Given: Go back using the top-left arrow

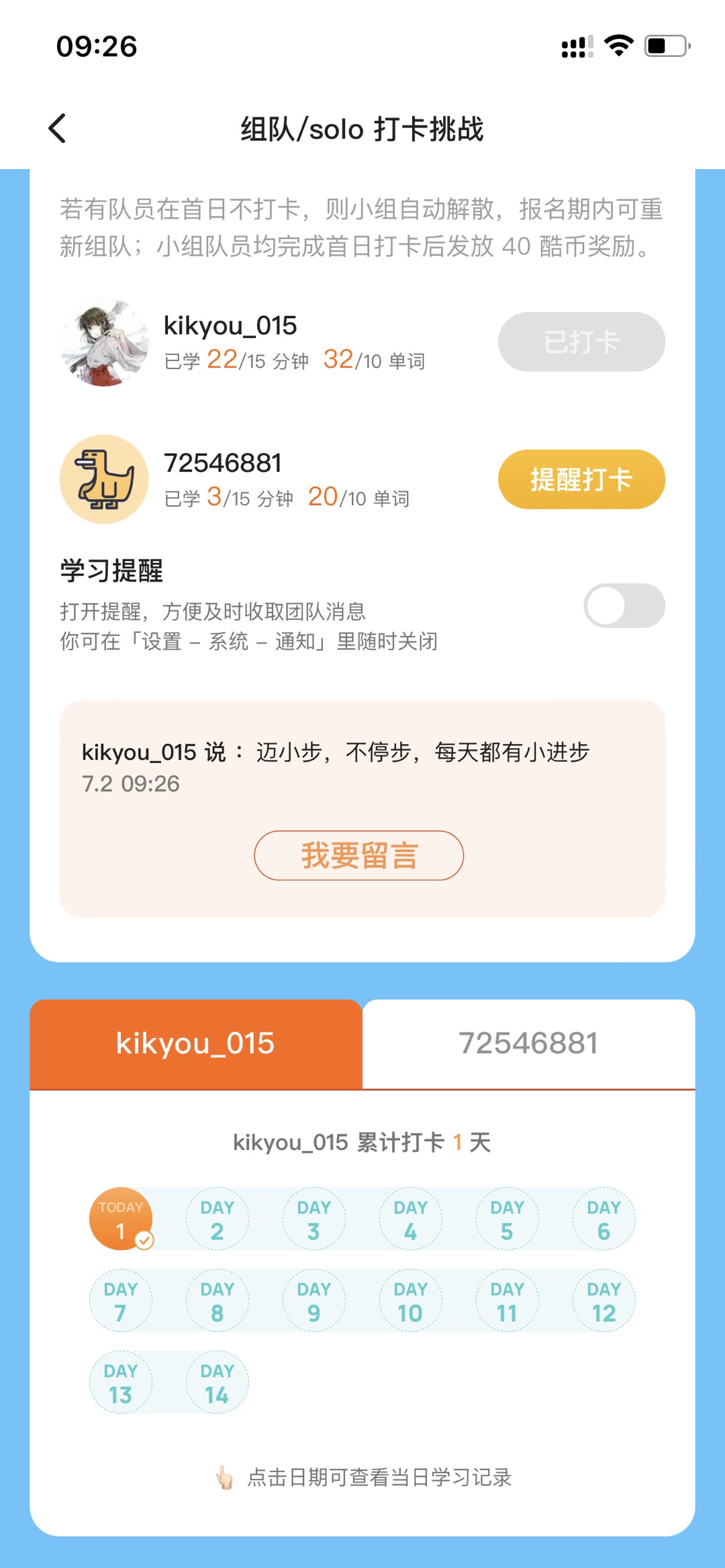Looking at the screenshot, I should 58,128.
